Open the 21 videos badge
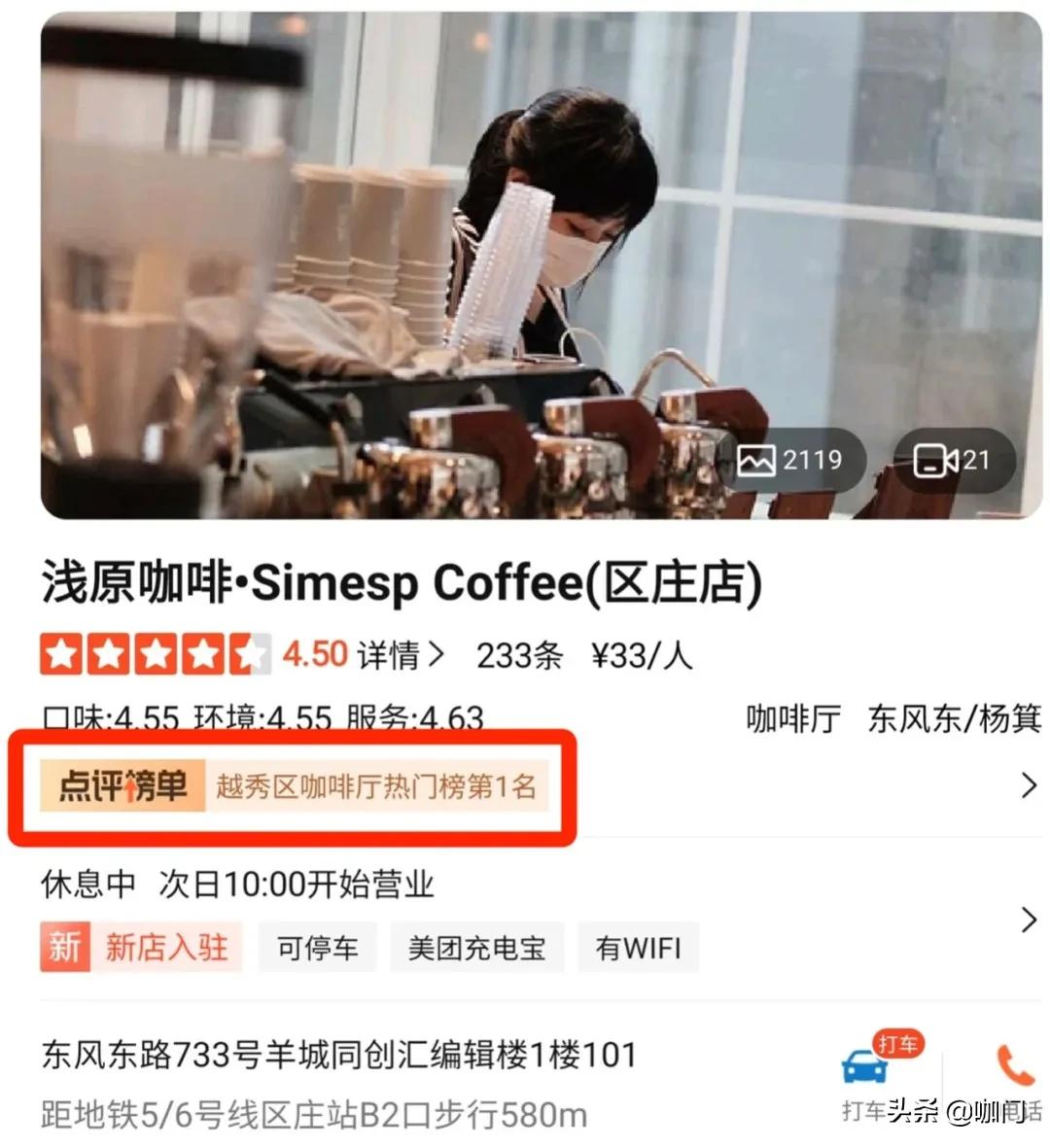Image resolution: width=1050 pixels, height=1148 pixels. pyautogui.click(x=953, y=460)
